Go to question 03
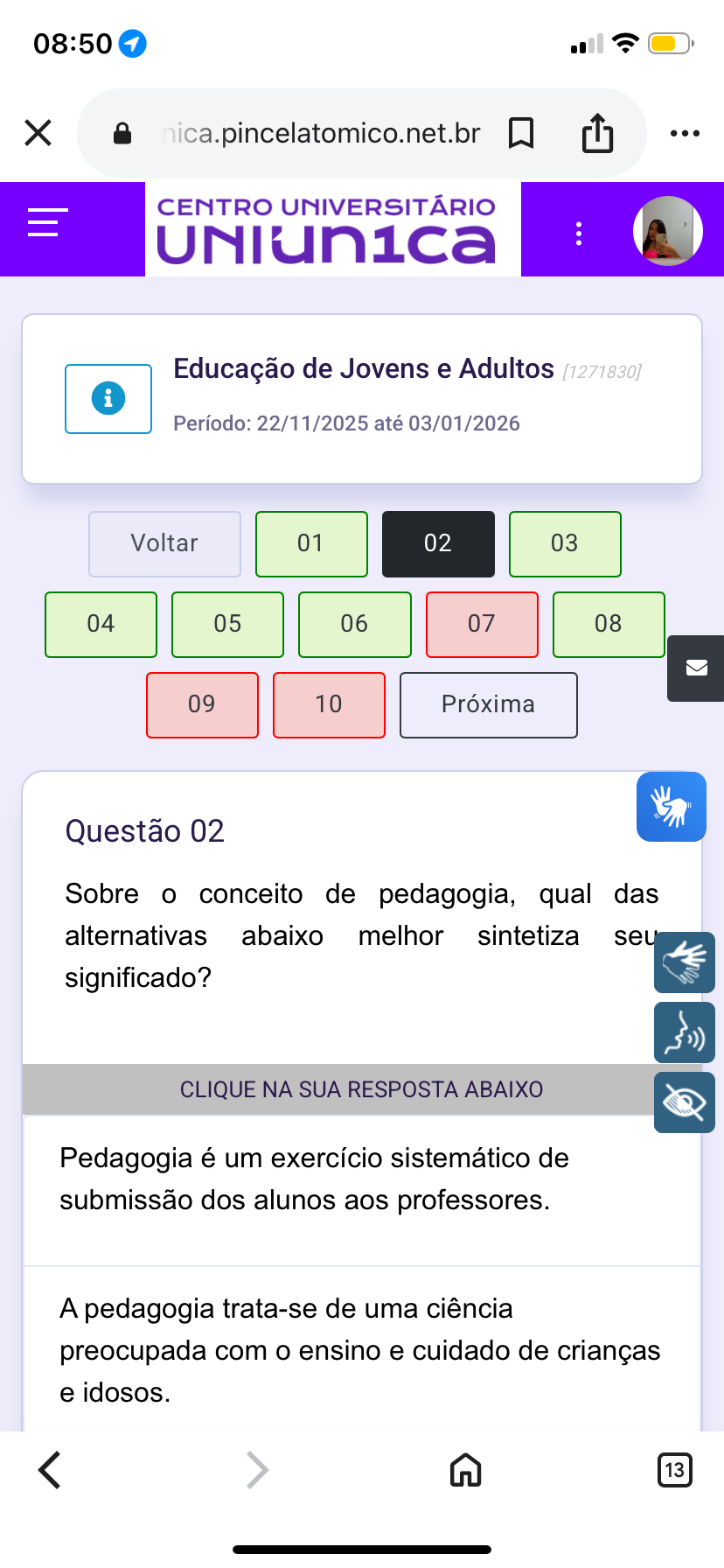This screenshot has height=1568, width=724. pyautogui.click(x=565, y=543)
